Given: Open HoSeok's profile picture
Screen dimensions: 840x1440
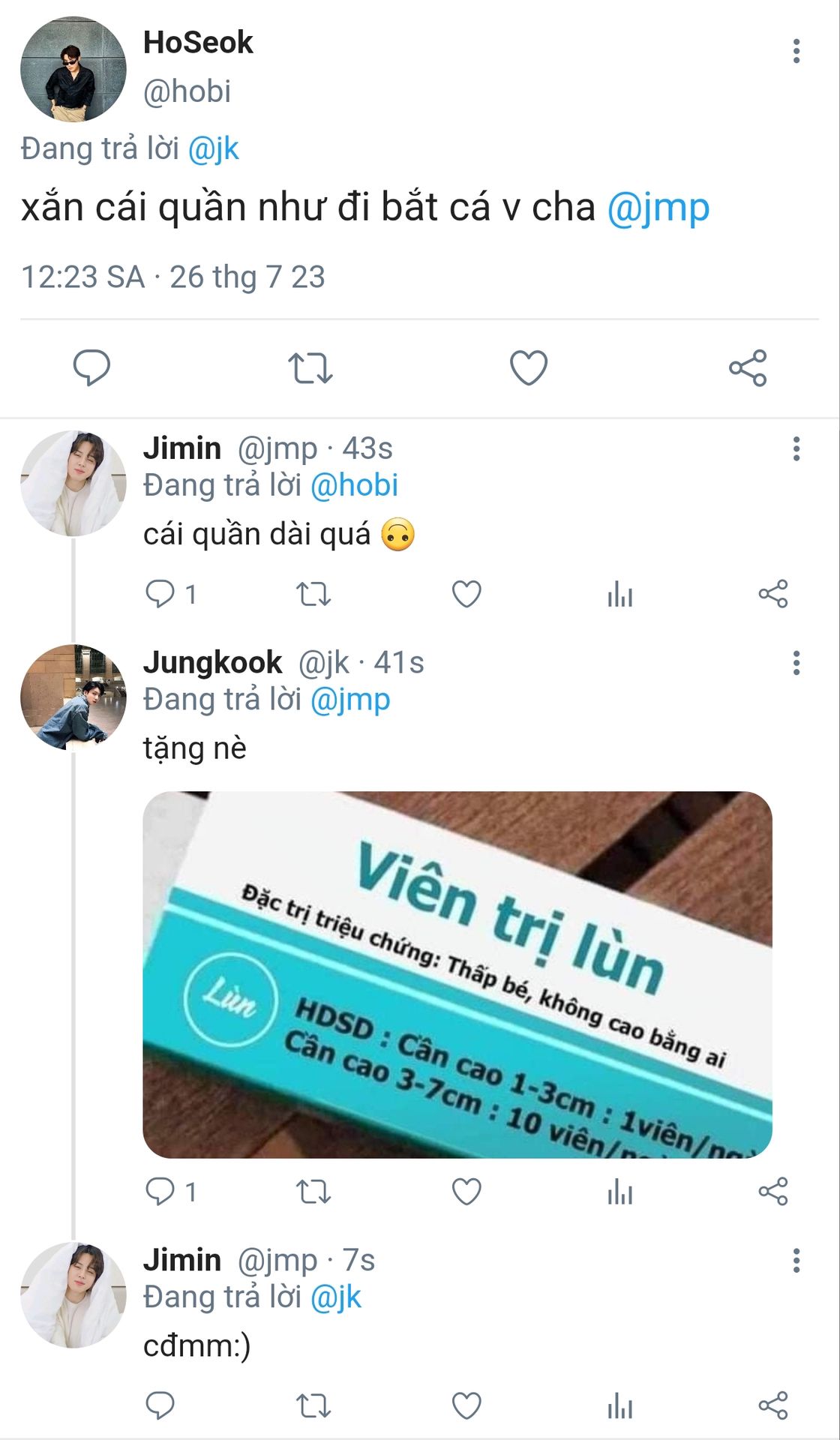Looking at the screenshot, I should point(73,69).
